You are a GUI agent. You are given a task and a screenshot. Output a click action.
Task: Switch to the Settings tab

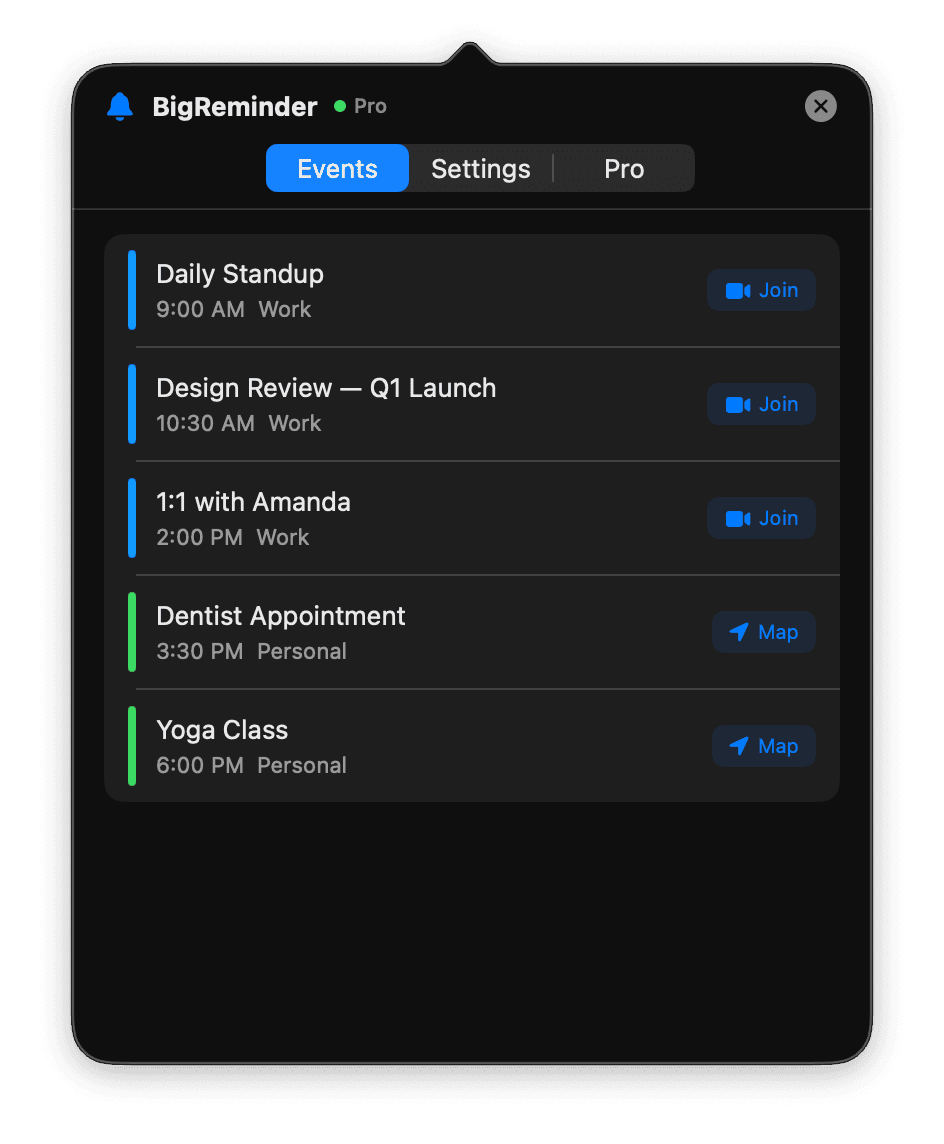(480, 169)
